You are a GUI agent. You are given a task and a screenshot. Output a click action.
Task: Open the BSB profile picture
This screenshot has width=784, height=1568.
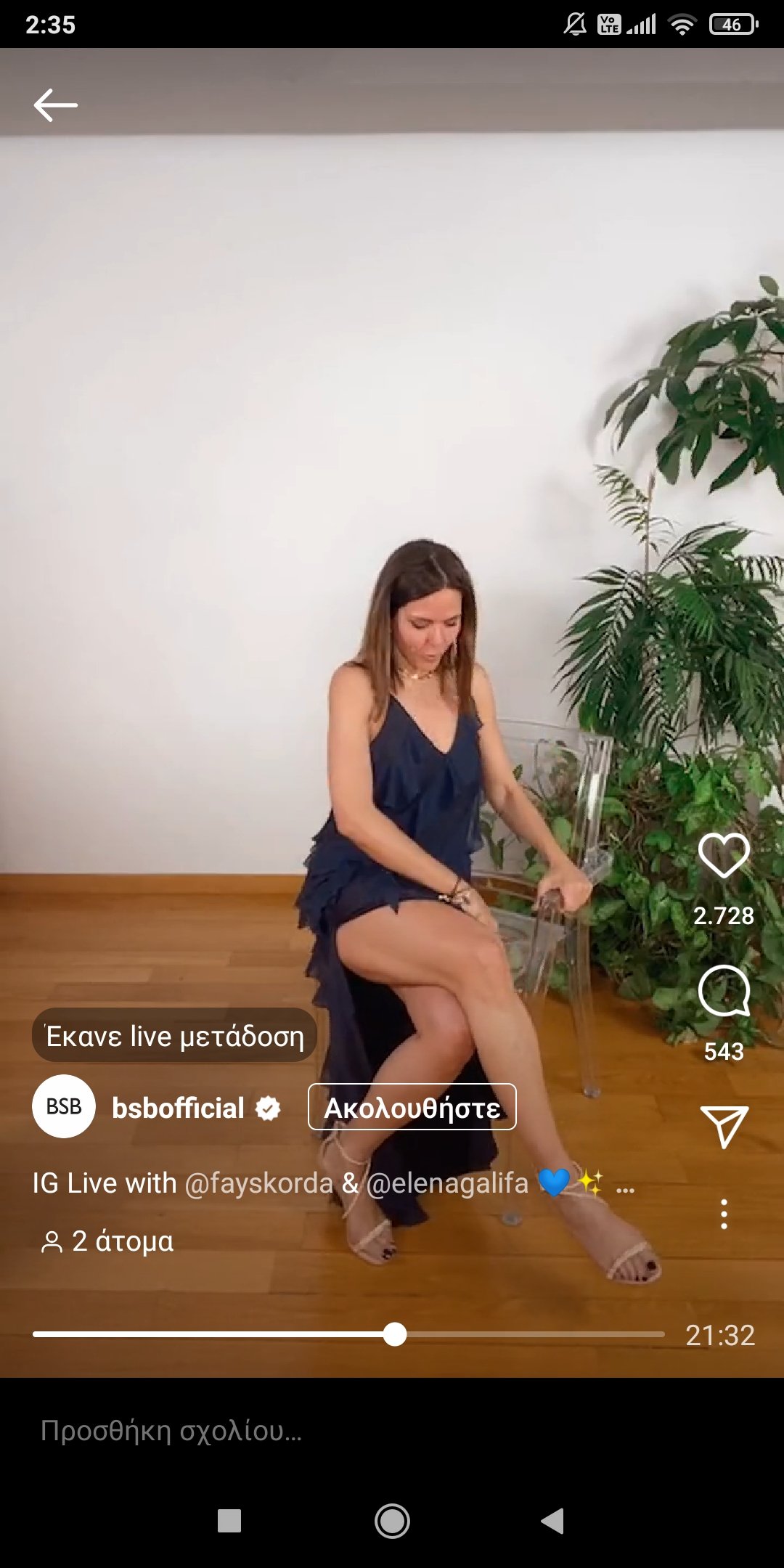point(64,1106)
